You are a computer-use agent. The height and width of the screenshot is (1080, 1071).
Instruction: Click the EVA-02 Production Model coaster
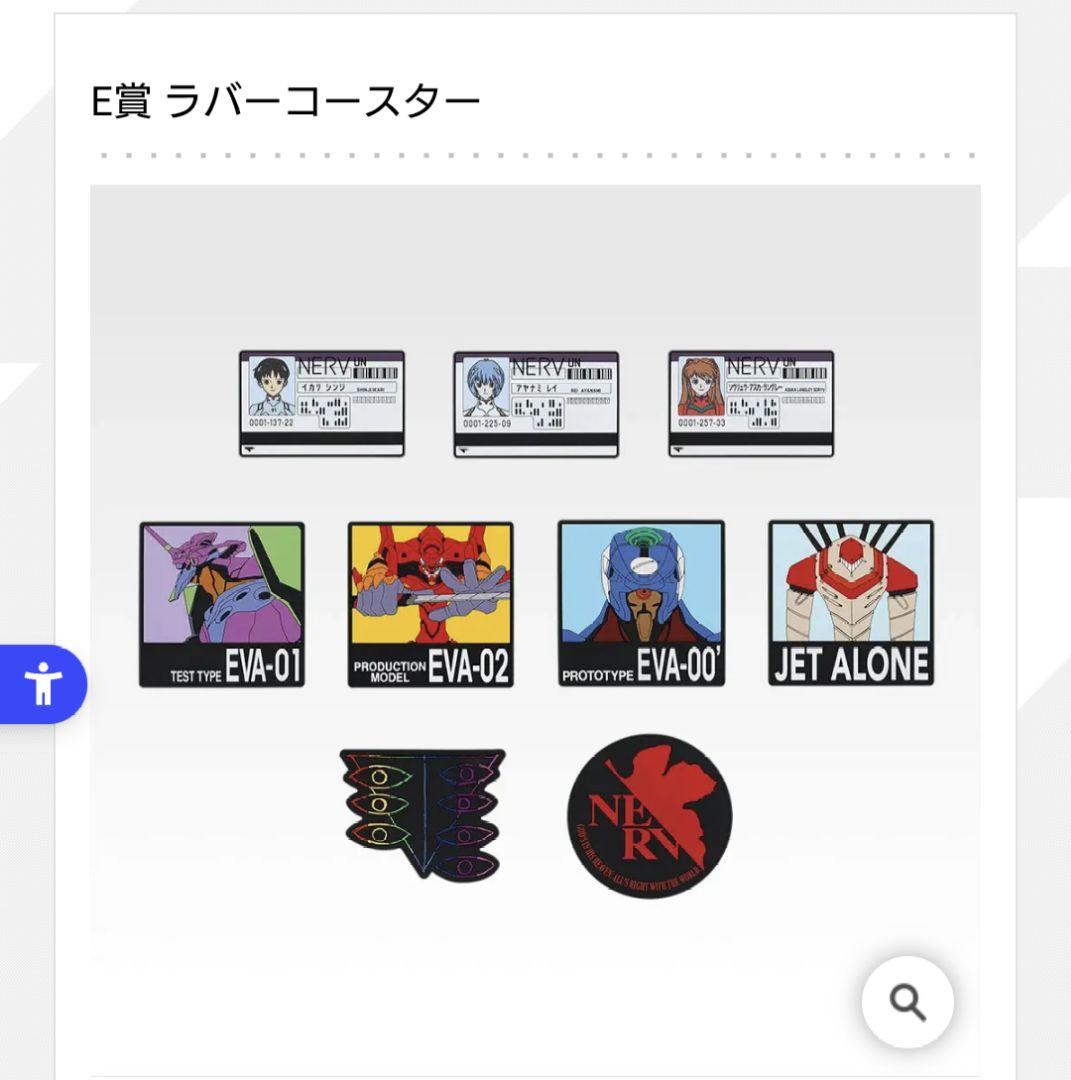tap(432, 603)
